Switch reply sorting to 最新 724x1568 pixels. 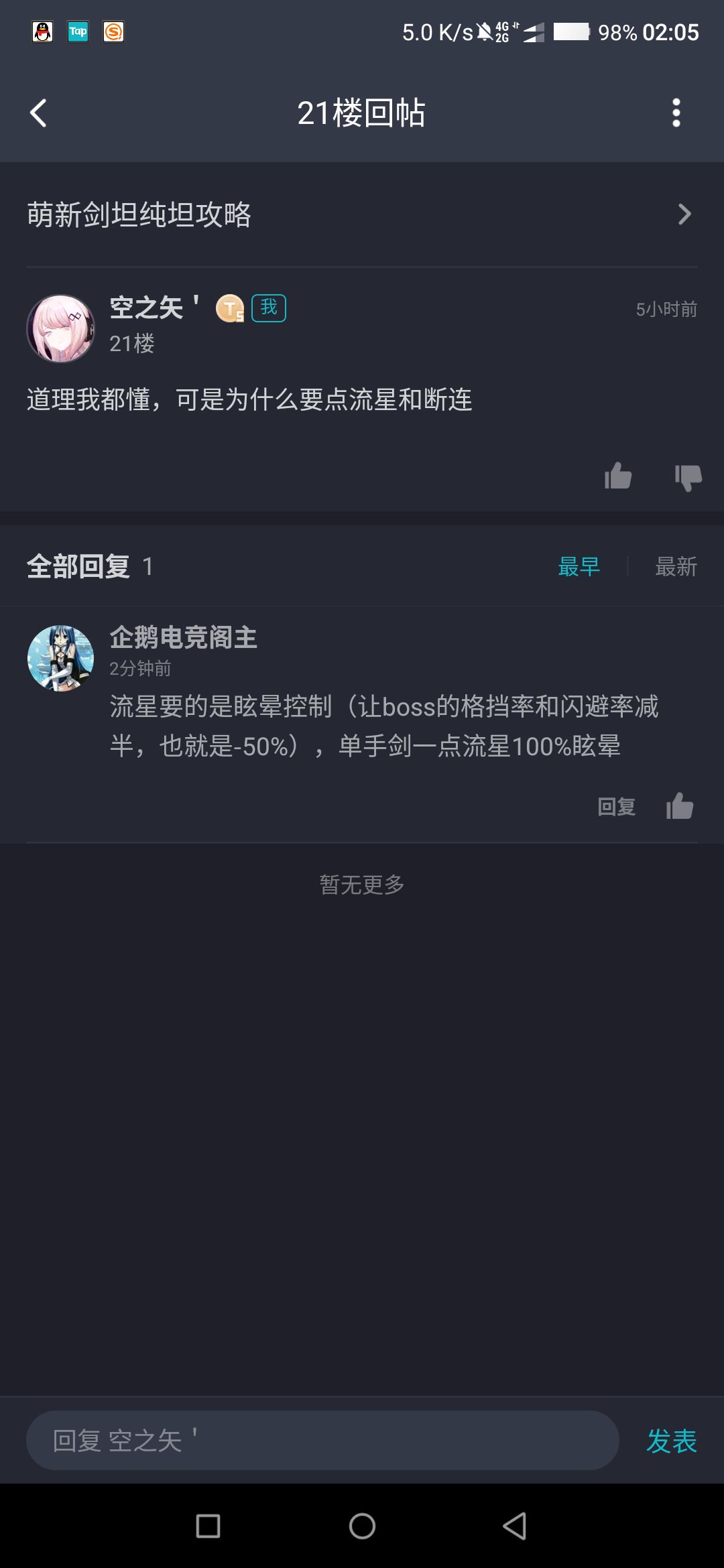click(675, 566)
